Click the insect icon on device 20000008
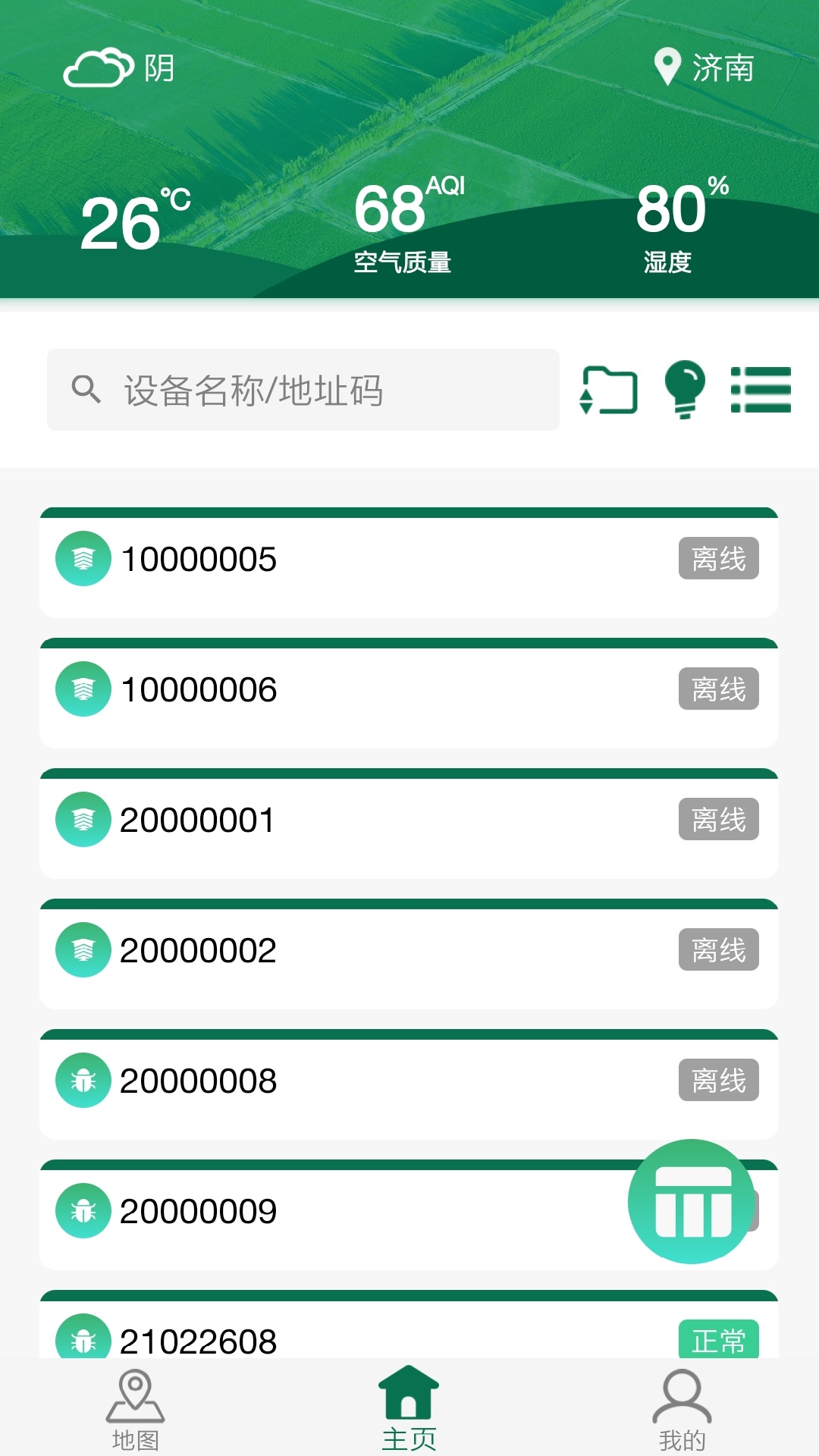This screenshot has width=819, height=1456. tap(83, 1081)
